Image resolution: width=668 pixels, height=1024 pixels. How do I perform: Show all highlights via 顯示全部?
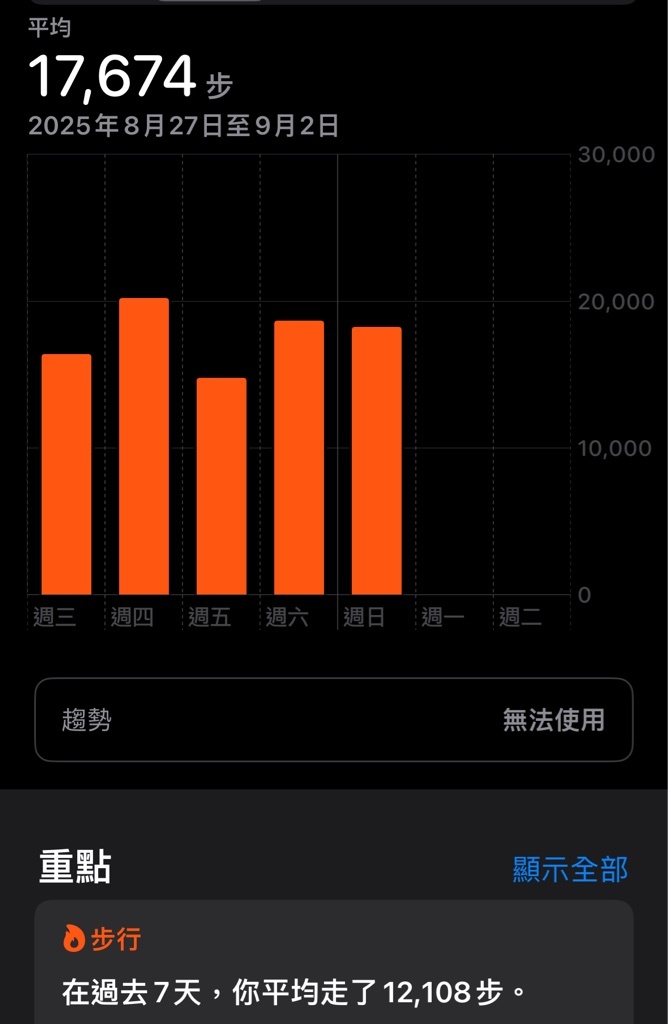click(570, 869)
